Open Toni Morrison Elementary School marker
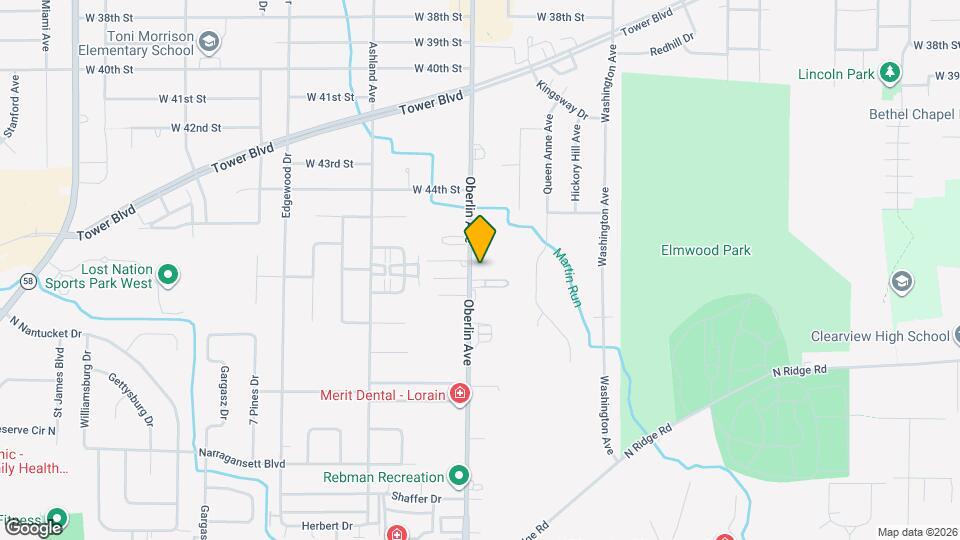 [x=208, y=42]
